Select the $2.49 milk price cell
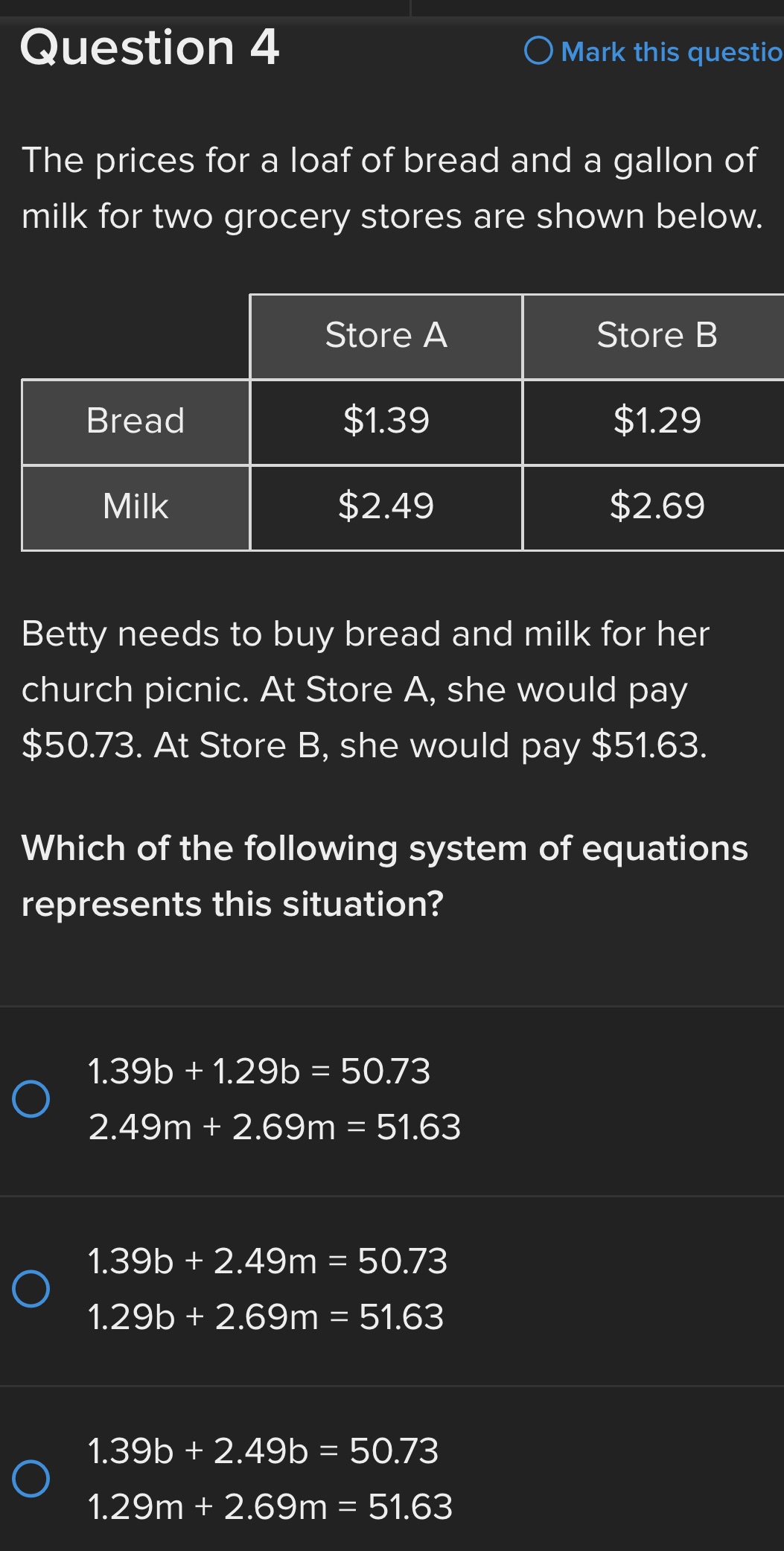The width and height of the screenshot is (784, 1551). [x=385, y=507]
